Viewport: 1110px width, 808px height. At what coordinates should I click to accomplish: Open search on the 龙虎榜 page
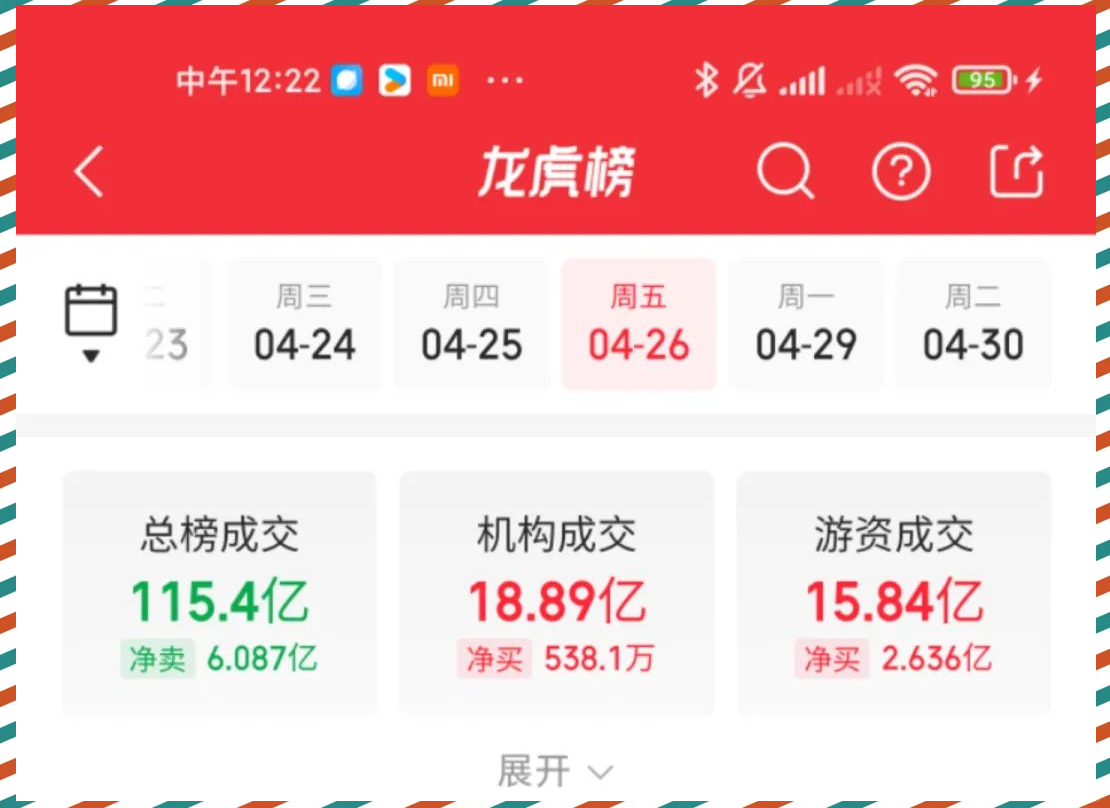point(785,172)
